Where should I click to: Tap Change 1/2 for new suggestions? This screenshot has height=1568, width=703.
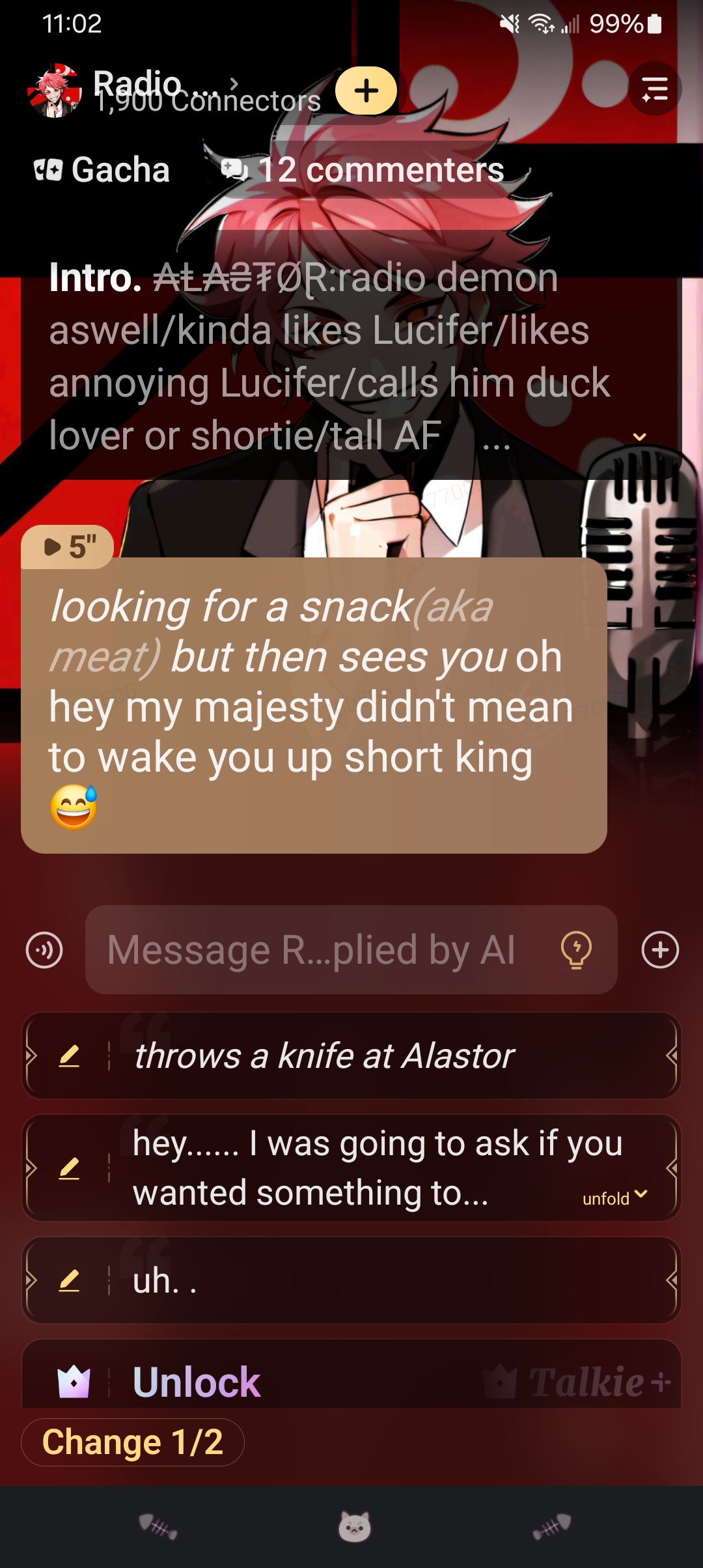coord(133,1442)
